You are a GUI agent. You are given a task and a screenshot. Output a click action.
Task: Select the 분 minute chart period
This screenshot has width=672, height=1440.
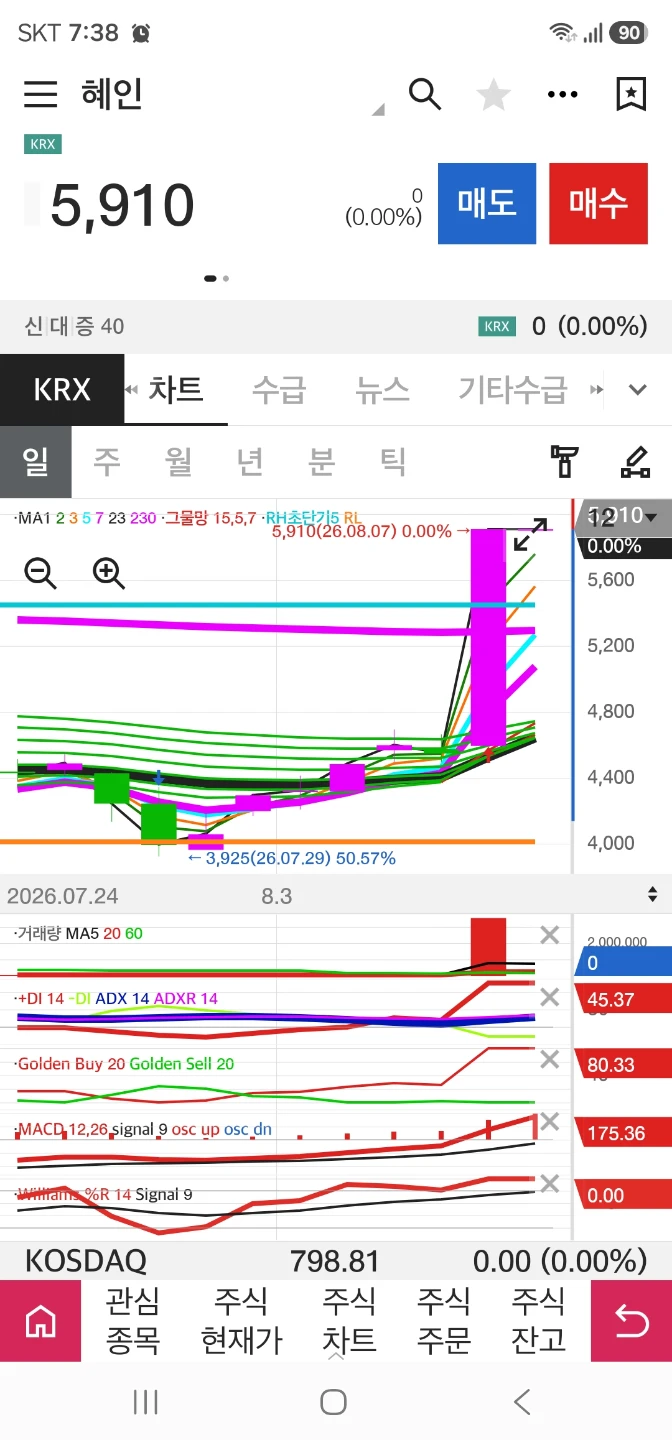[322, 461]
